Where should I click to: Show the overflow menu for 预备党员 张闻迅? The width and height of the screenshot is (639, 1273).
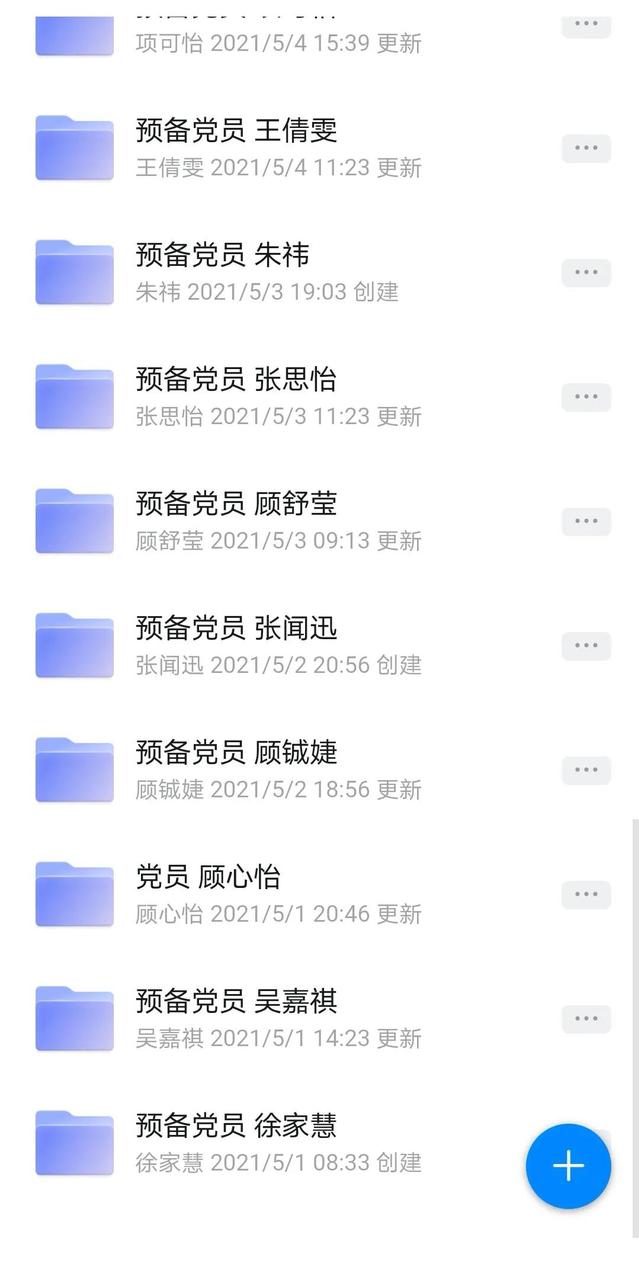click(586, 646)
